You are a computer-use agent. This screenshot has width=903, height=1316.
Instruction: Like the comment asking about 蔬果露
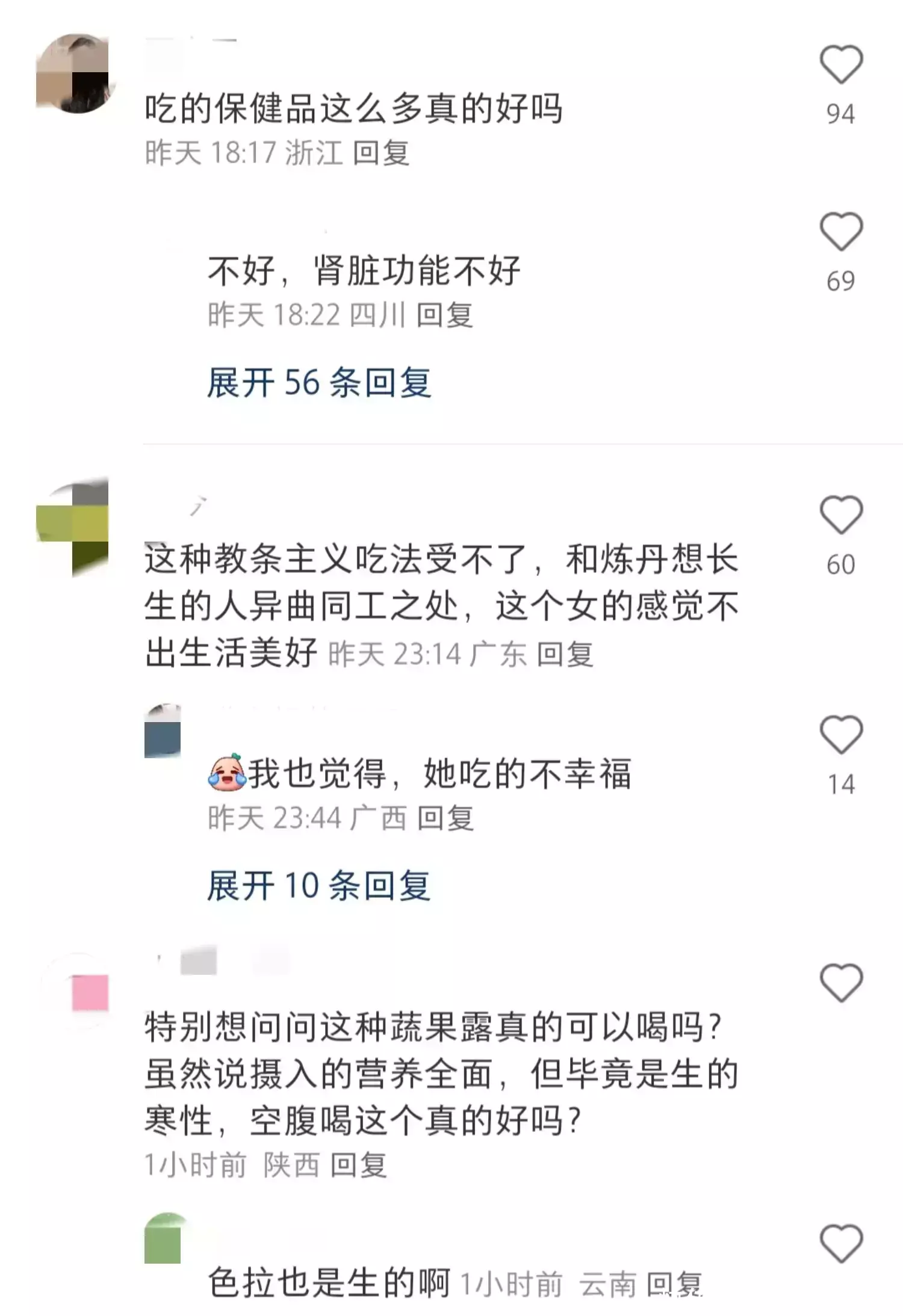pyautogui.click(x=840, y=983)
